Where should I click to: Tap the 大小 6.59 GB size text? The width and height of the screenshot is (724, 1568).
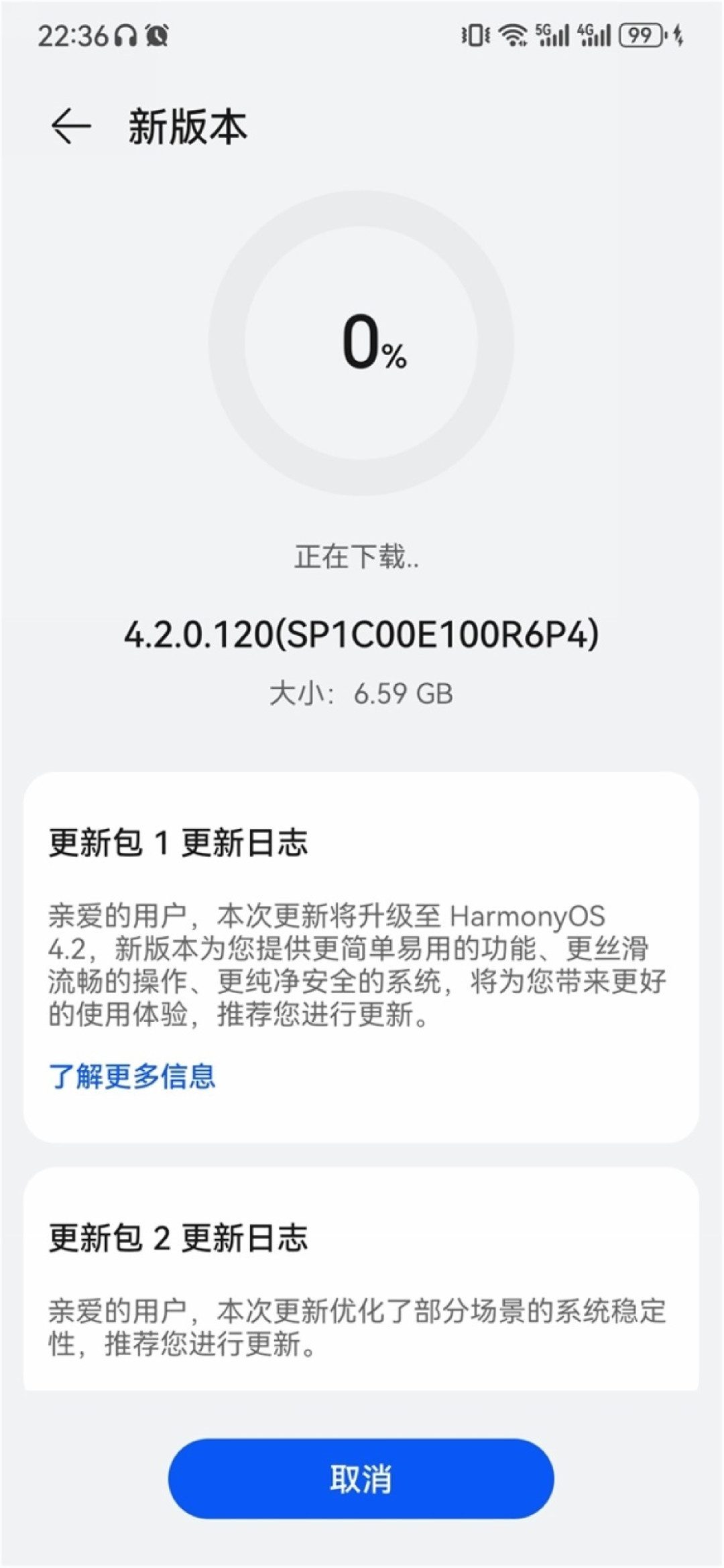[362, 695]
